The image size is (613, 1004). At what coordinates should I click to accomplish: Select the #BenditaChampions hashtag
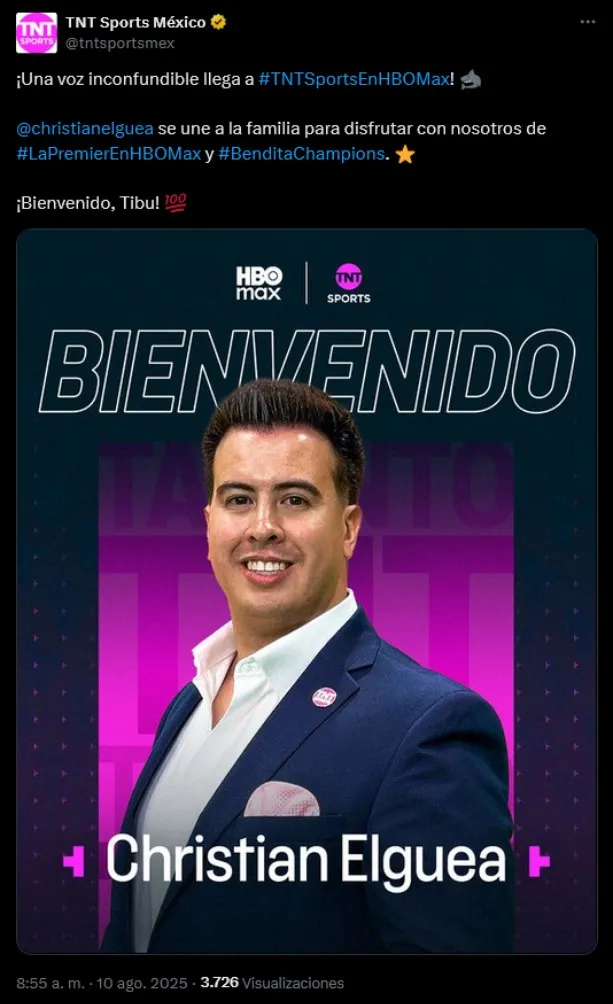(301, 154)
